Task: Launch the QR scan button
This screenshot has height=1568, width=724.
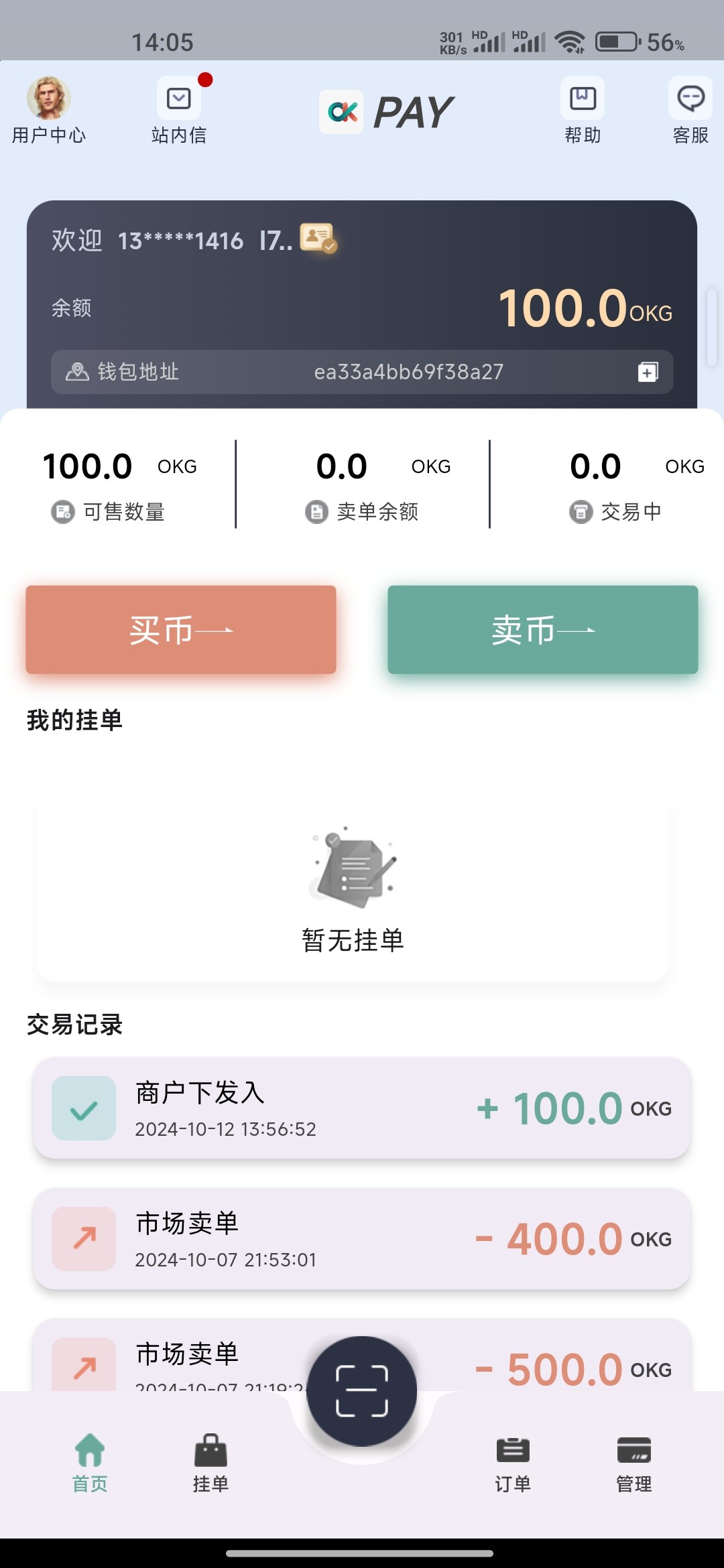Action: point(362,1391)
